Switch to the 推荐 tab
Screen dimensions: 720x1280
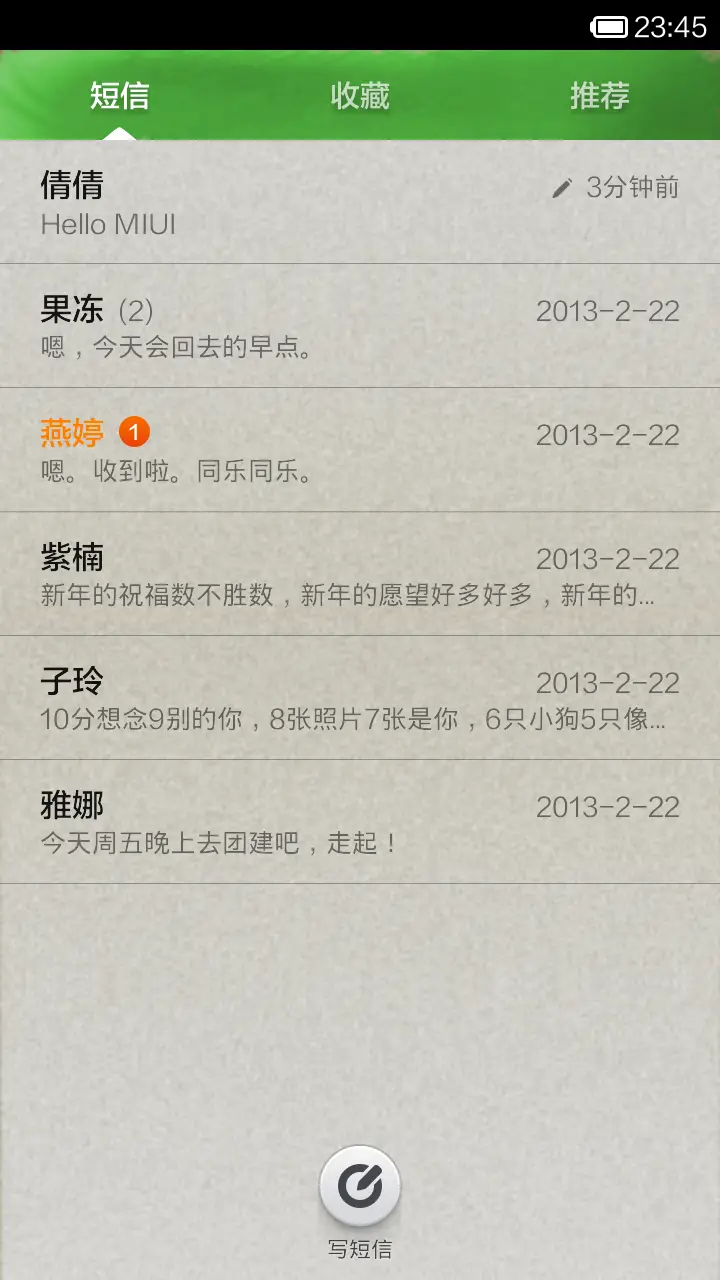(x=598, y=96)
